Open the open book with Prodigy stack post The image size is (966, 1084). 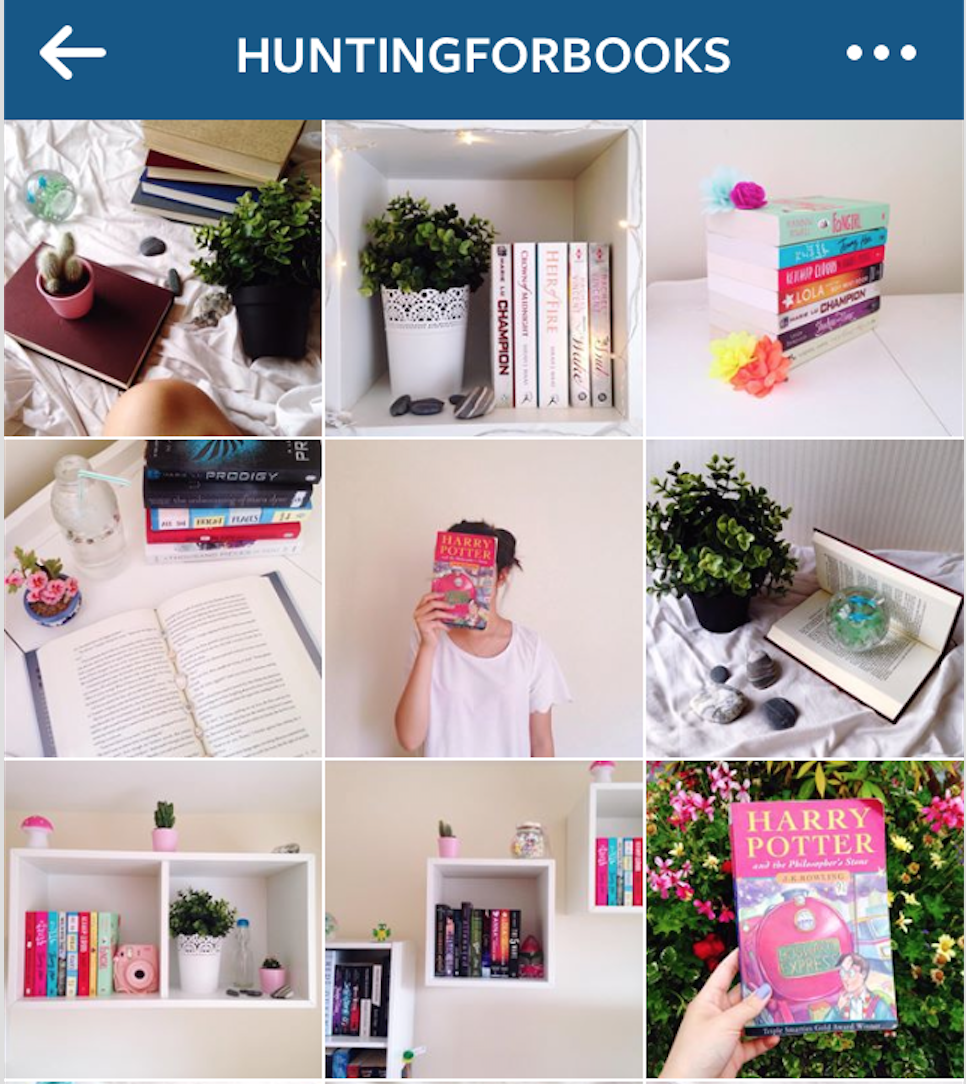coord(163,598)
